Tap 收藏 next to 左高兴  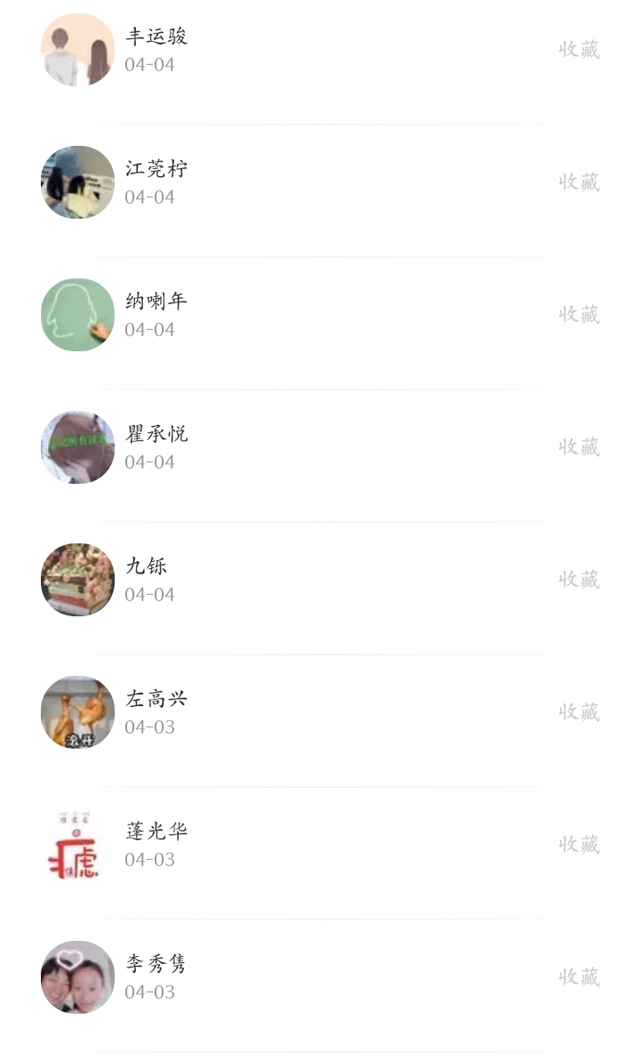[579, 712]
